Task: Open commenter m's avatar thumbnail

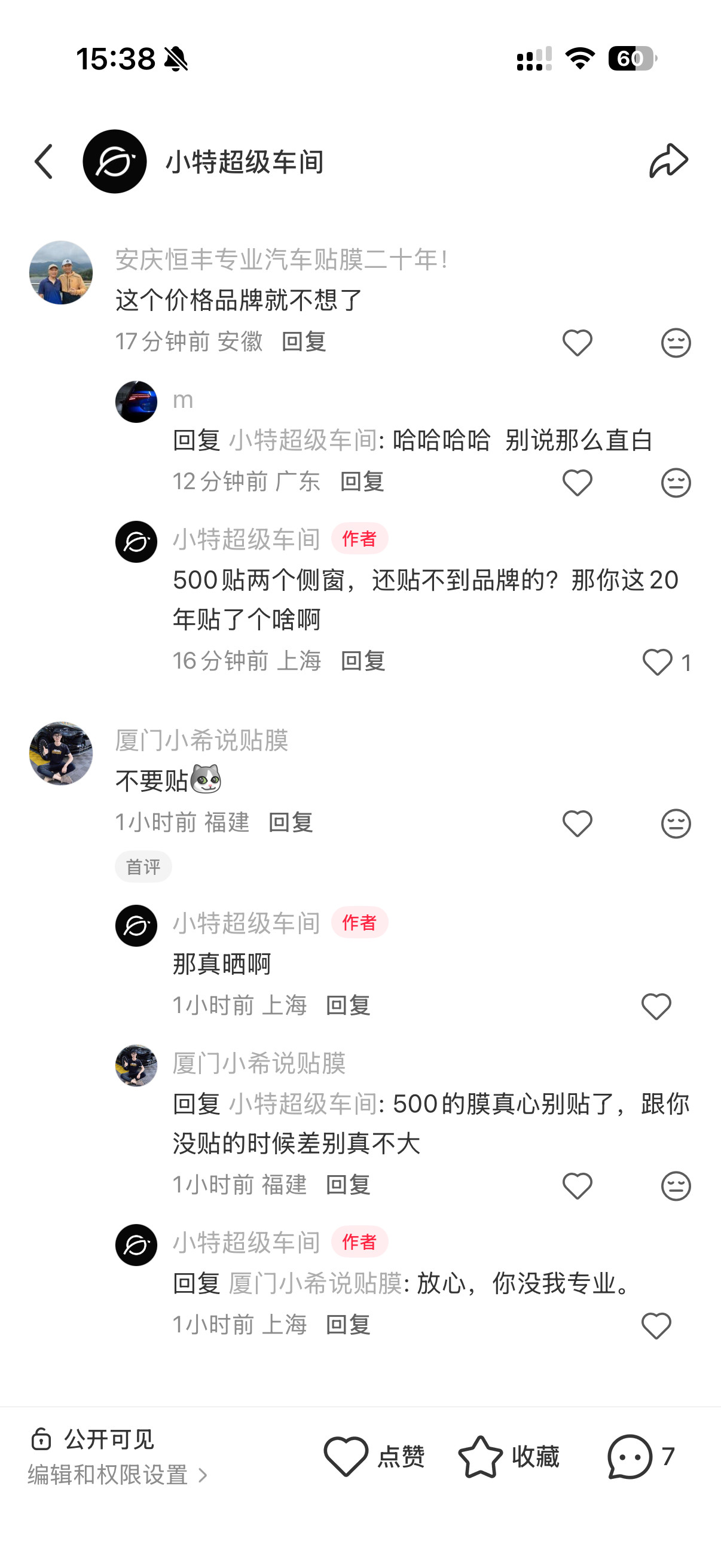Action: [136, 402]
